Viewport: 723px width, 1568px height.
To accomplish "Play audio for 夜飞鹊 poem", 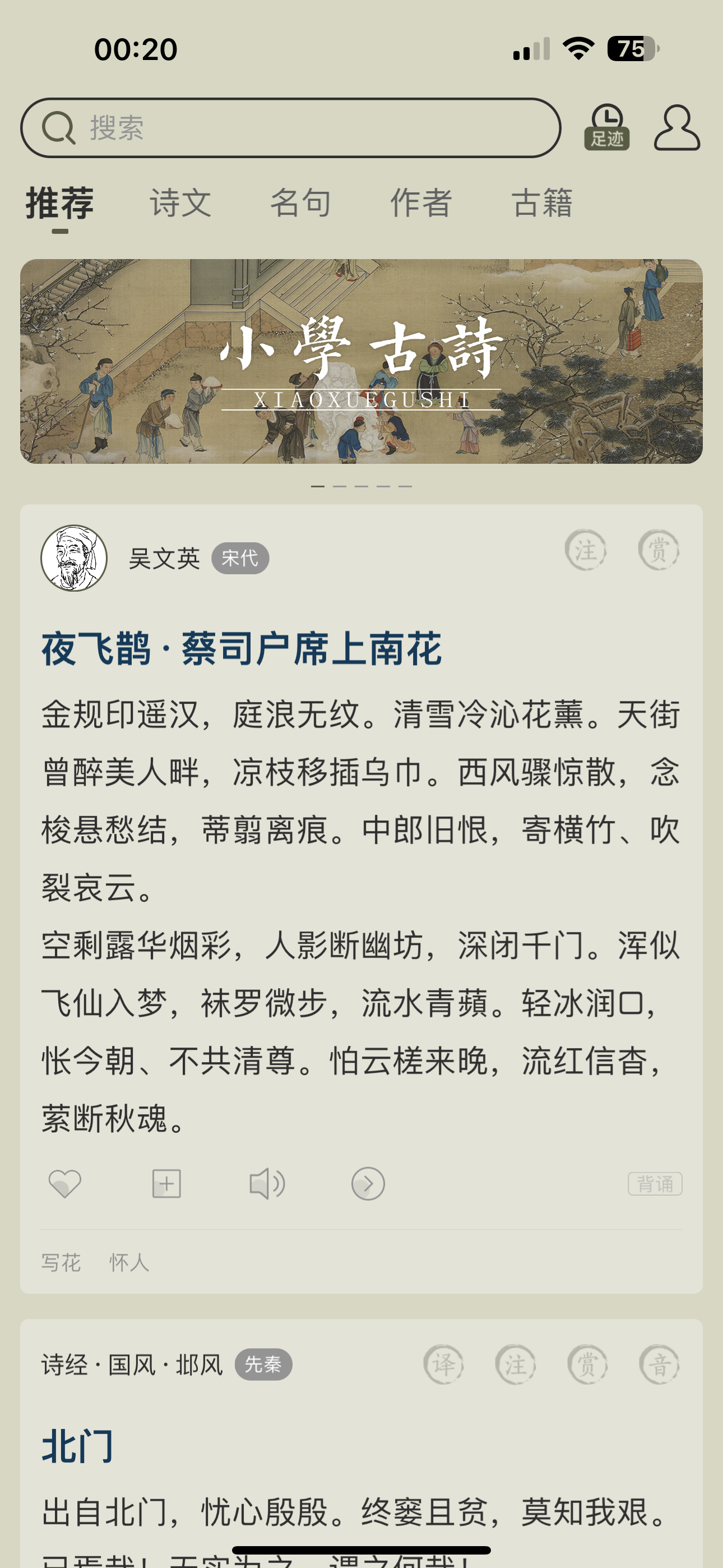I will point(268,1183).
